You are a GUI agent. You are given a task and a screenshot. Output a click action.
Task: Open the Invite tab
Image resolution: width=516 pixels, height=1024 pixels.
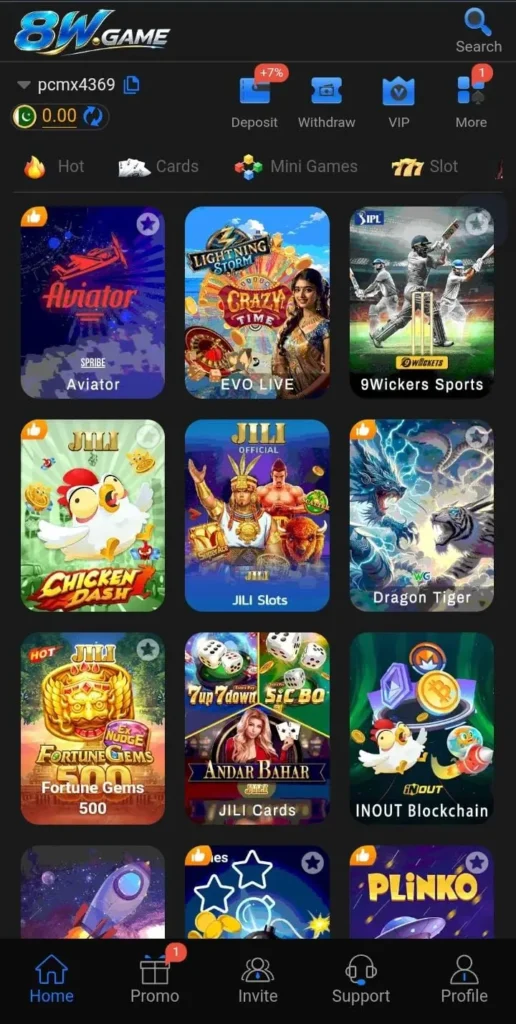tap(257, 980)
